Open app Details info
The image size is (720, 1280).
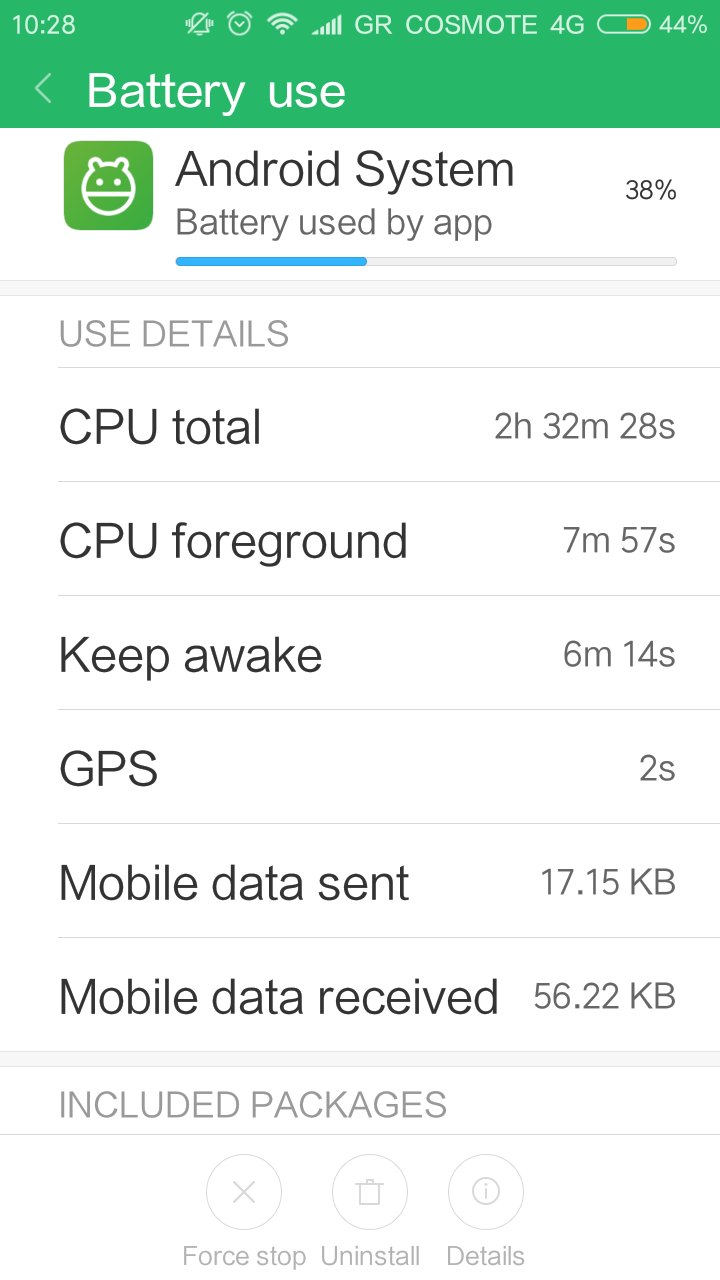click(x=486, y=1192)
